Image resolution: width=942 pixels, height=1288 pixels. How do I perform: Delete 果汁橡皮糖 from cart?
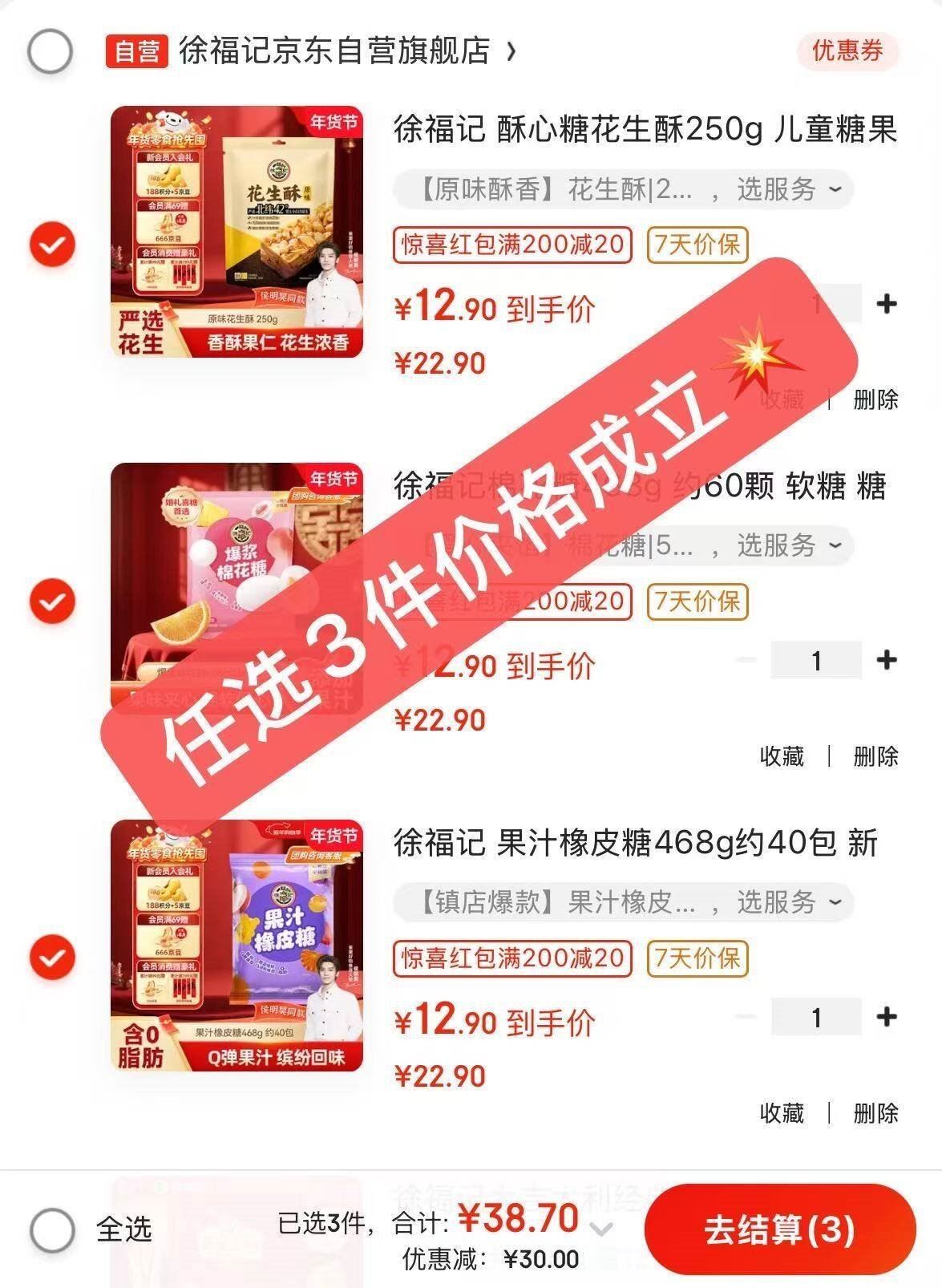876,1113
